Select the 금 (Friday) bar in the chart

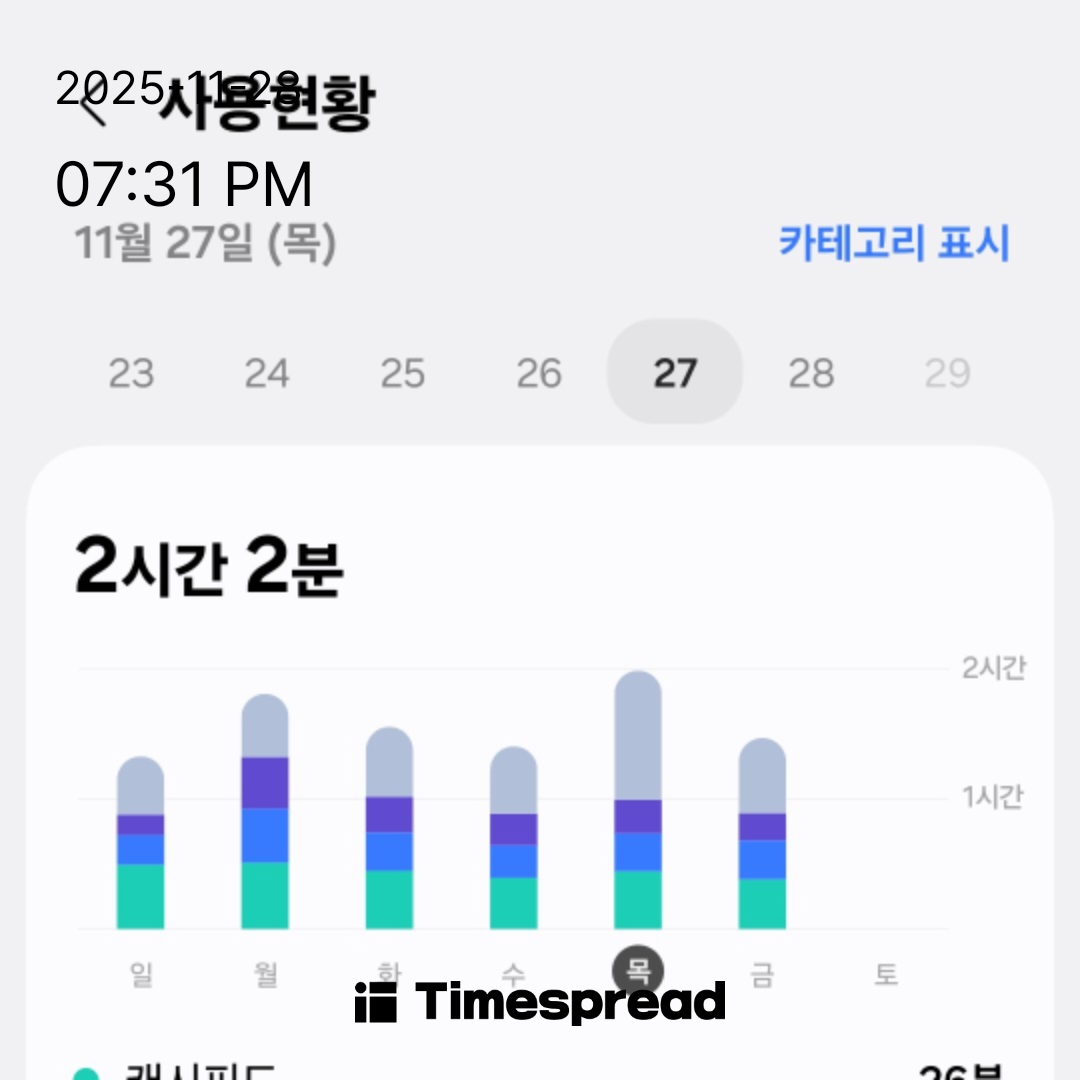point(762,834)
